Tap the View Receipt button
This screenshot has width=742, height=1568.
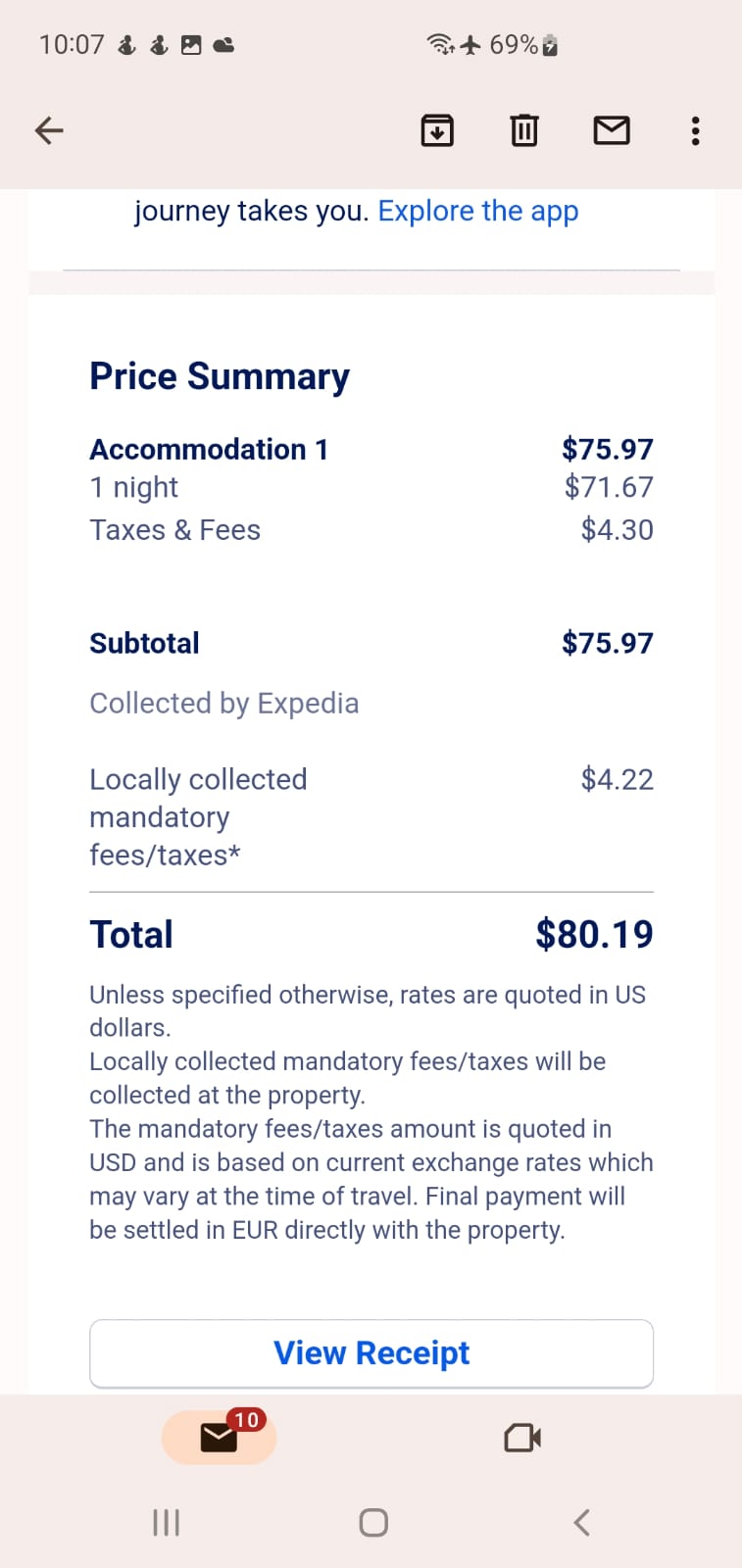click(x=371, y=1353)
